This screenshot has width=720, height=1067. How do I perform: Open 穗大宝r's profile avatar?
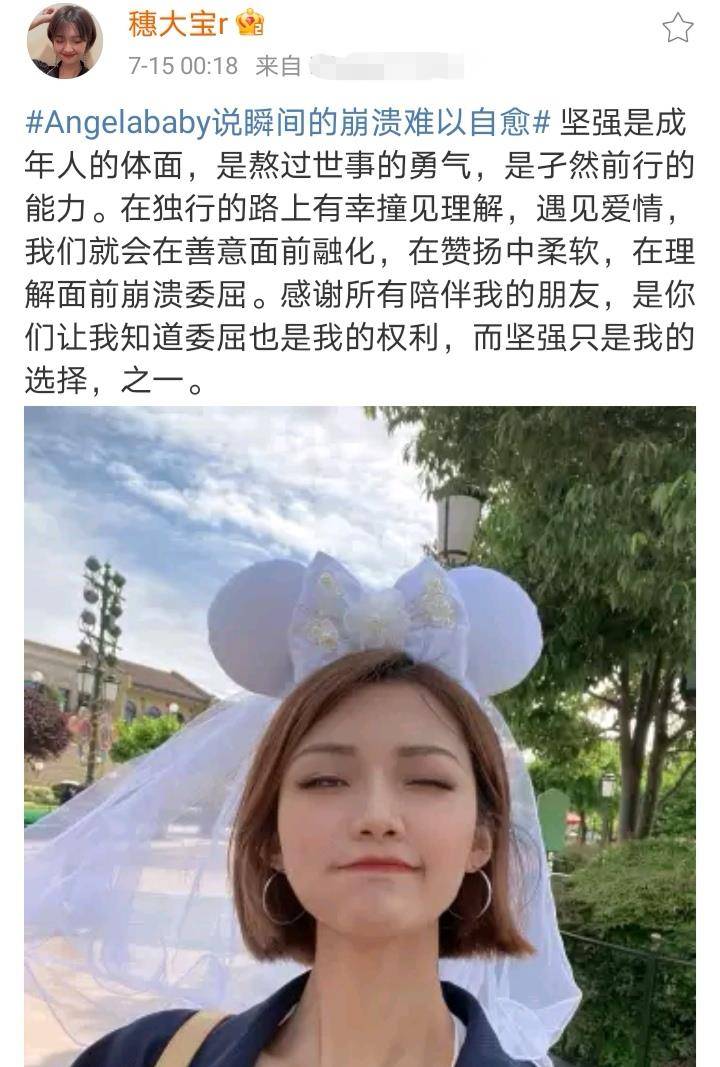coord(65,41)
